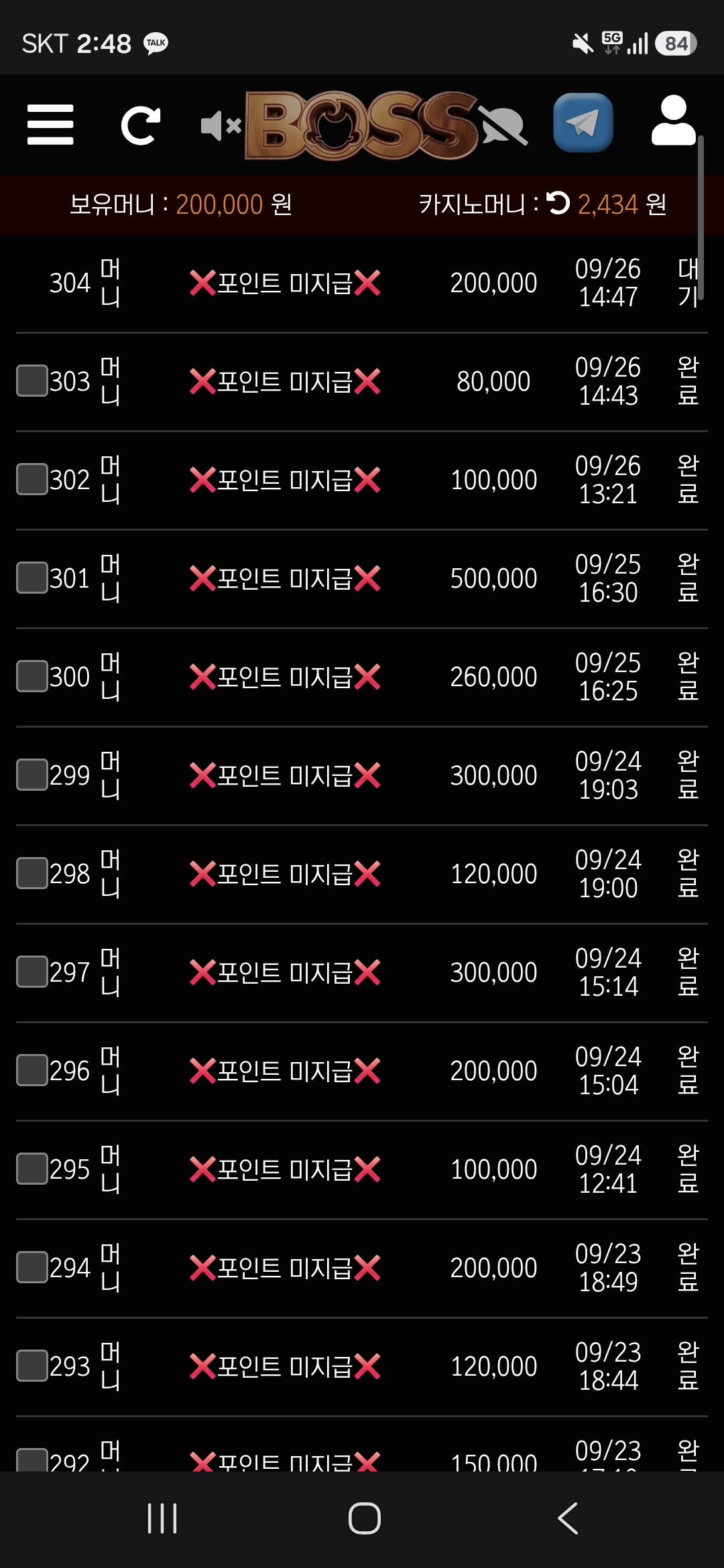Check the box for entry 303
724x1568 pixels.
point(32,381)
